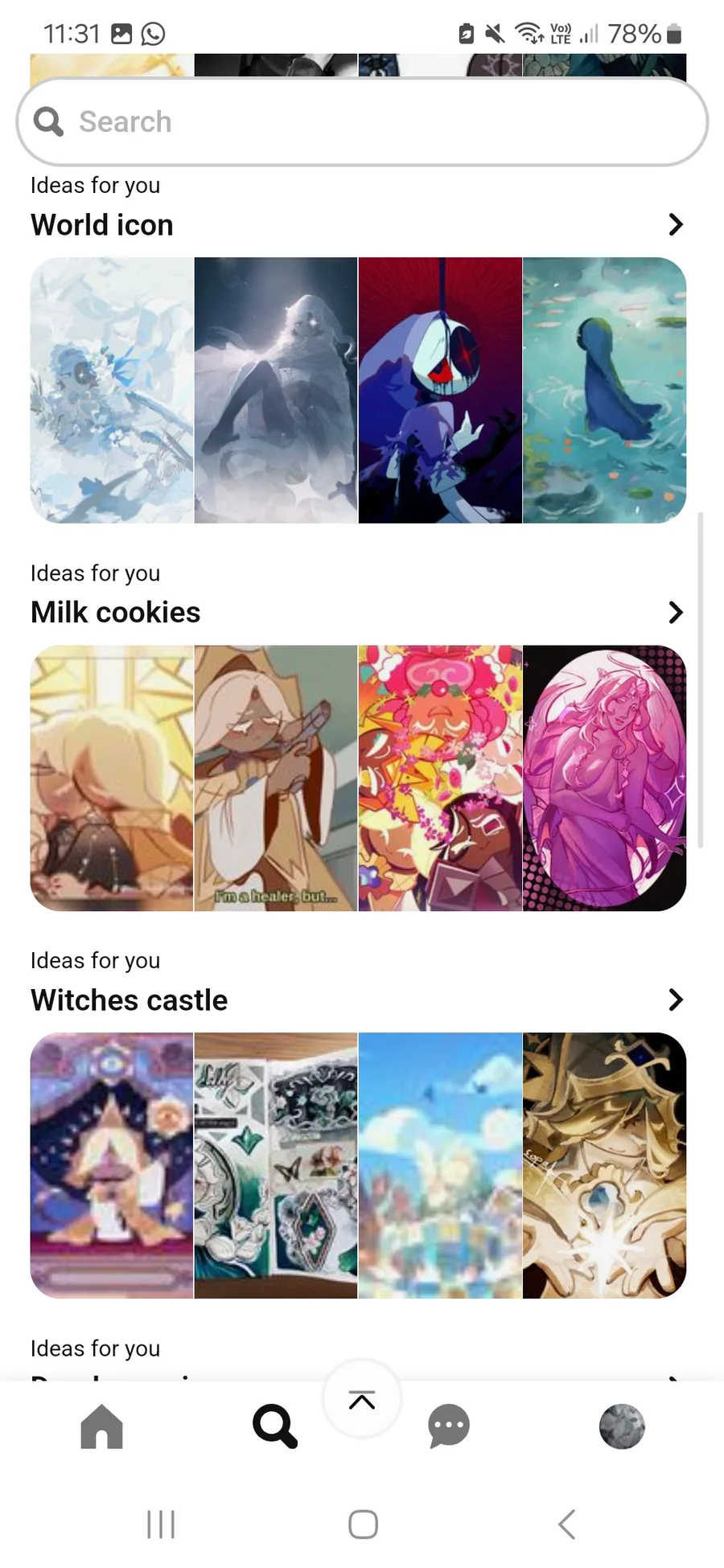Open recent apps from the navigation bar
The width and height of the screenshot is (724, 1568).
click(x=161, y=1524)
